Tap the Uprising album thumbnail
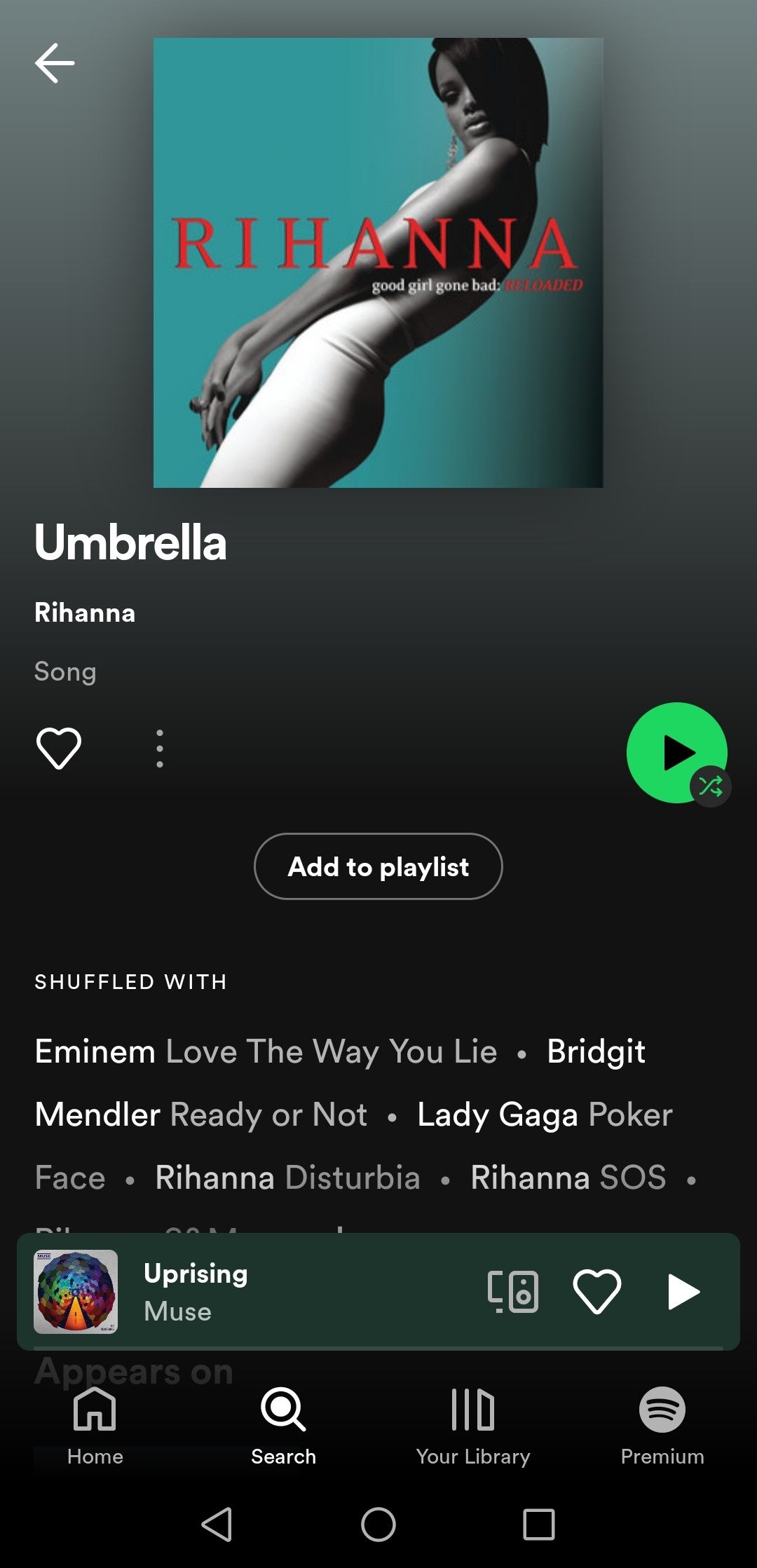The width and height of the screenshot is (757, 1568). tap(76, 1292)
